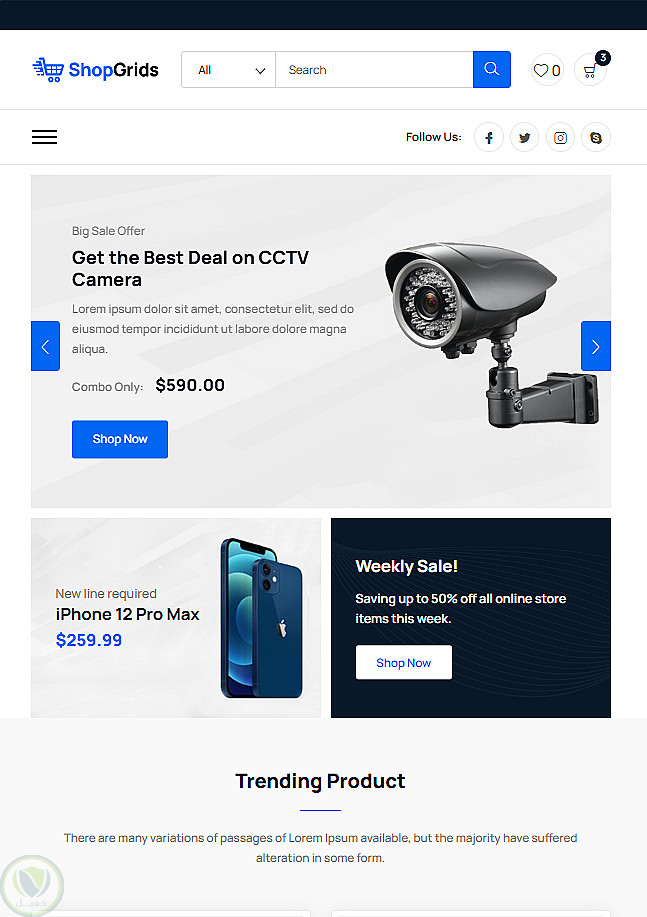Tap the Search text field
The height and width of the screenshot is (917, 647).
(x=373, y=70)
